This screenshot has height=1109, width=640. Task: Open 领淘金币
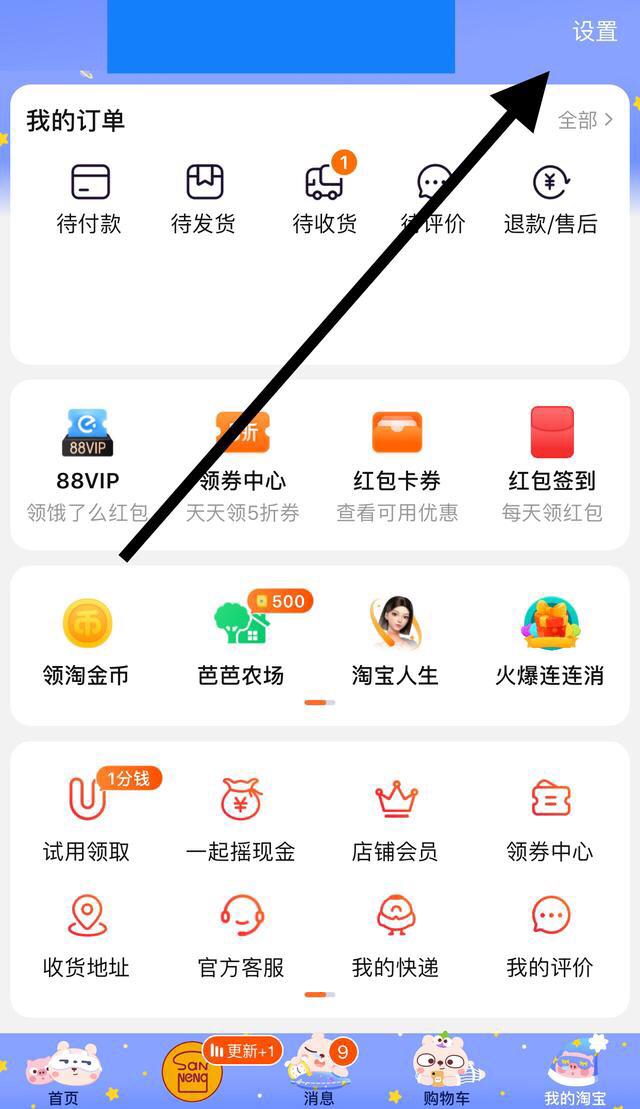(x=87, y=643)
